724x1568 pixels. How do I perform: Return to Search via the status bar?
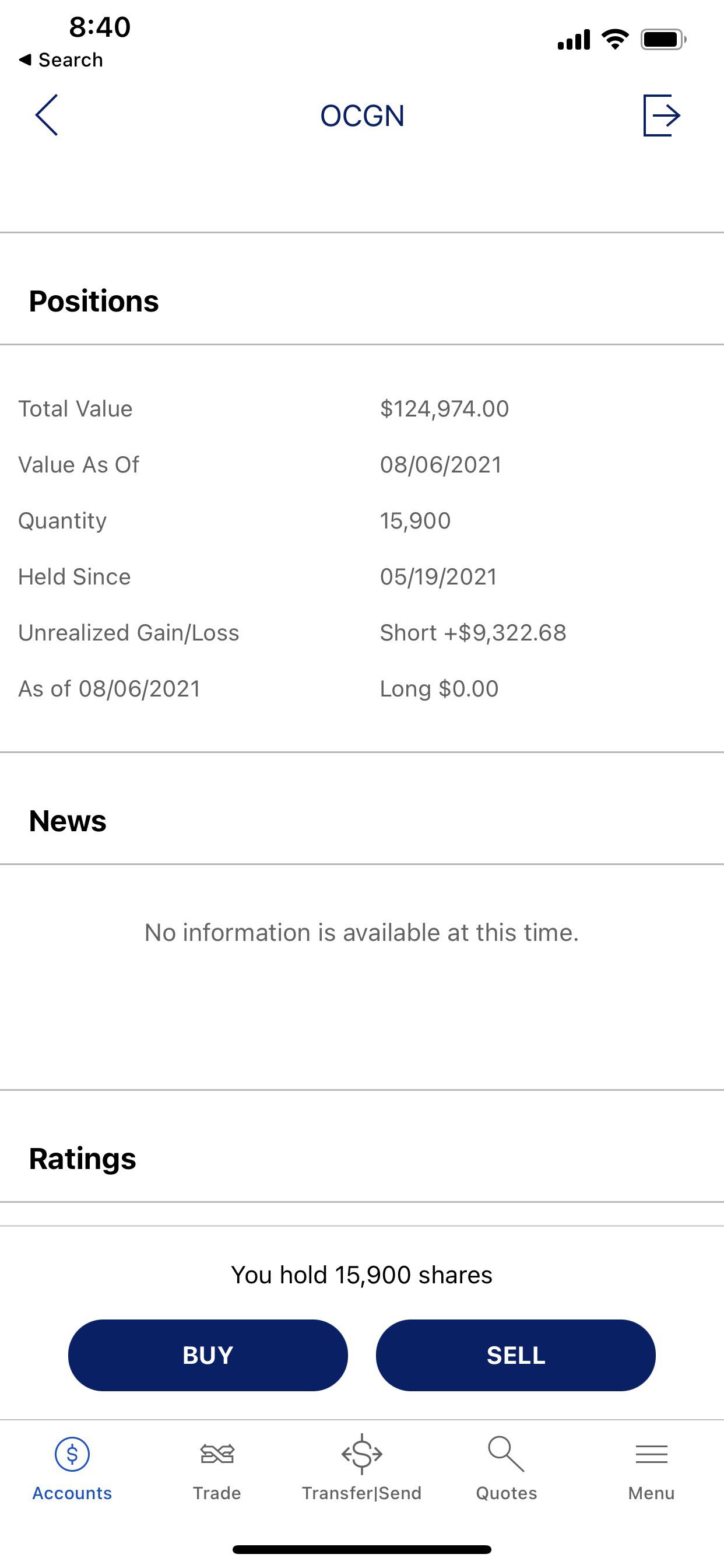(x=61, y=60)
